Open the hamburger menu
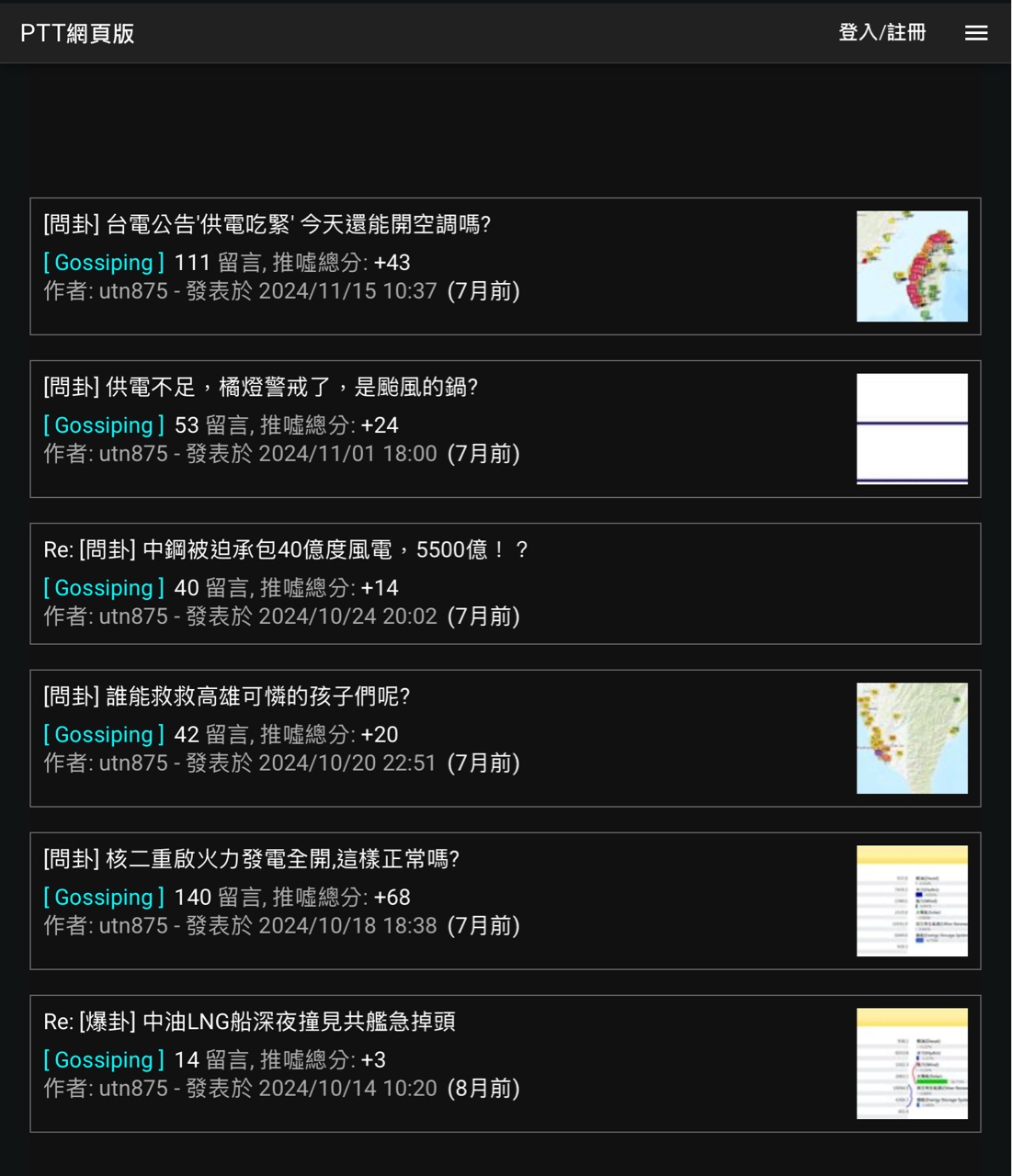This screenshot has height=1176, width=1012. point(976,33)
